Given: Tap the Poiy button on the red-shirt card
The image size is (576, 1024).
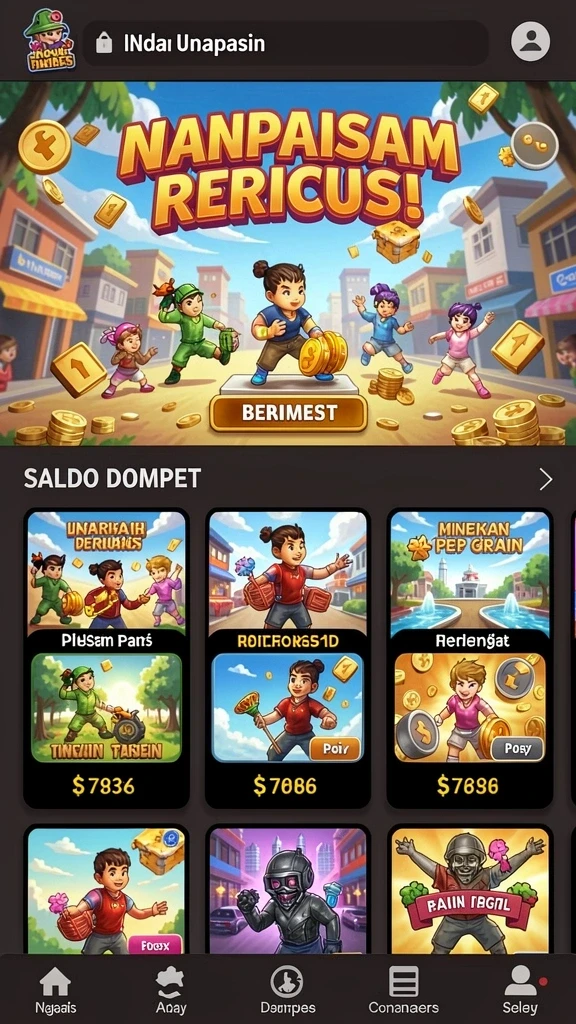Looking at the screenshot, I should [x=333, y=749].
